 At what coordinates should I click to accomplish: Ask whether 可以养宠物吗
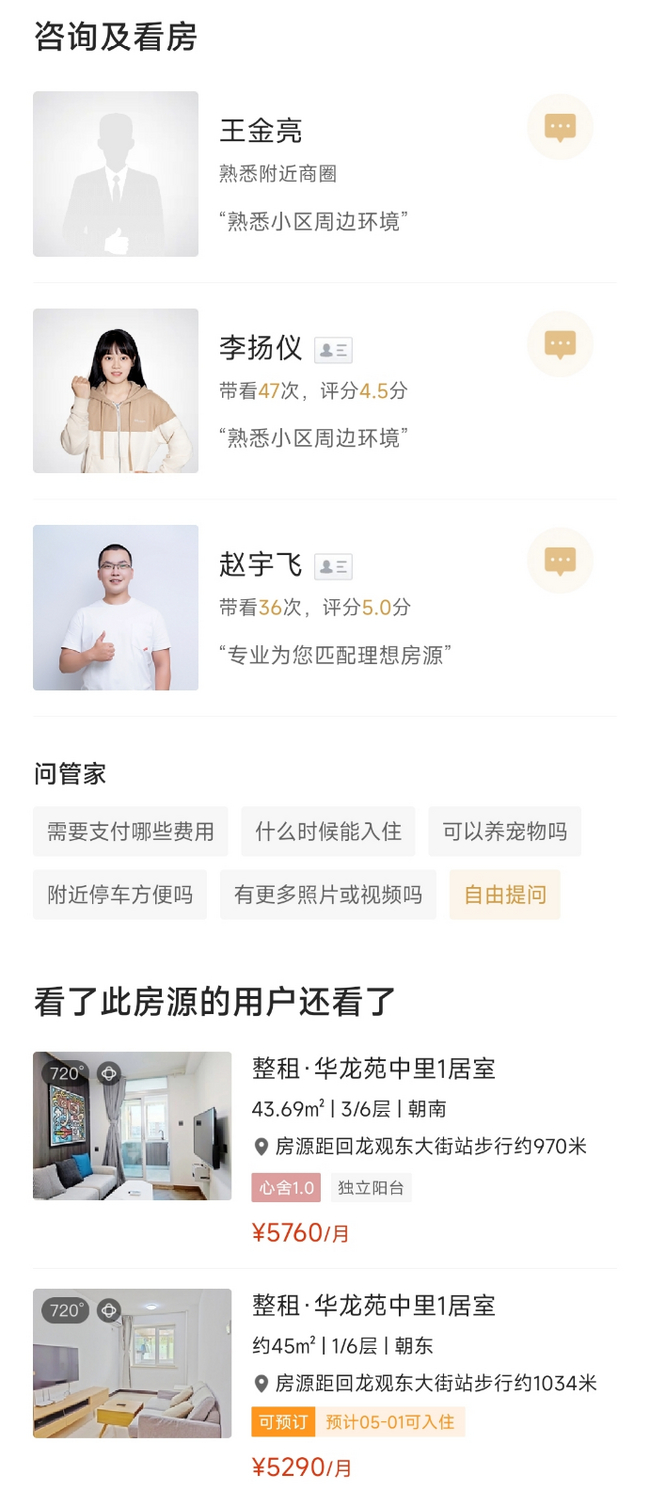(505, 832)
